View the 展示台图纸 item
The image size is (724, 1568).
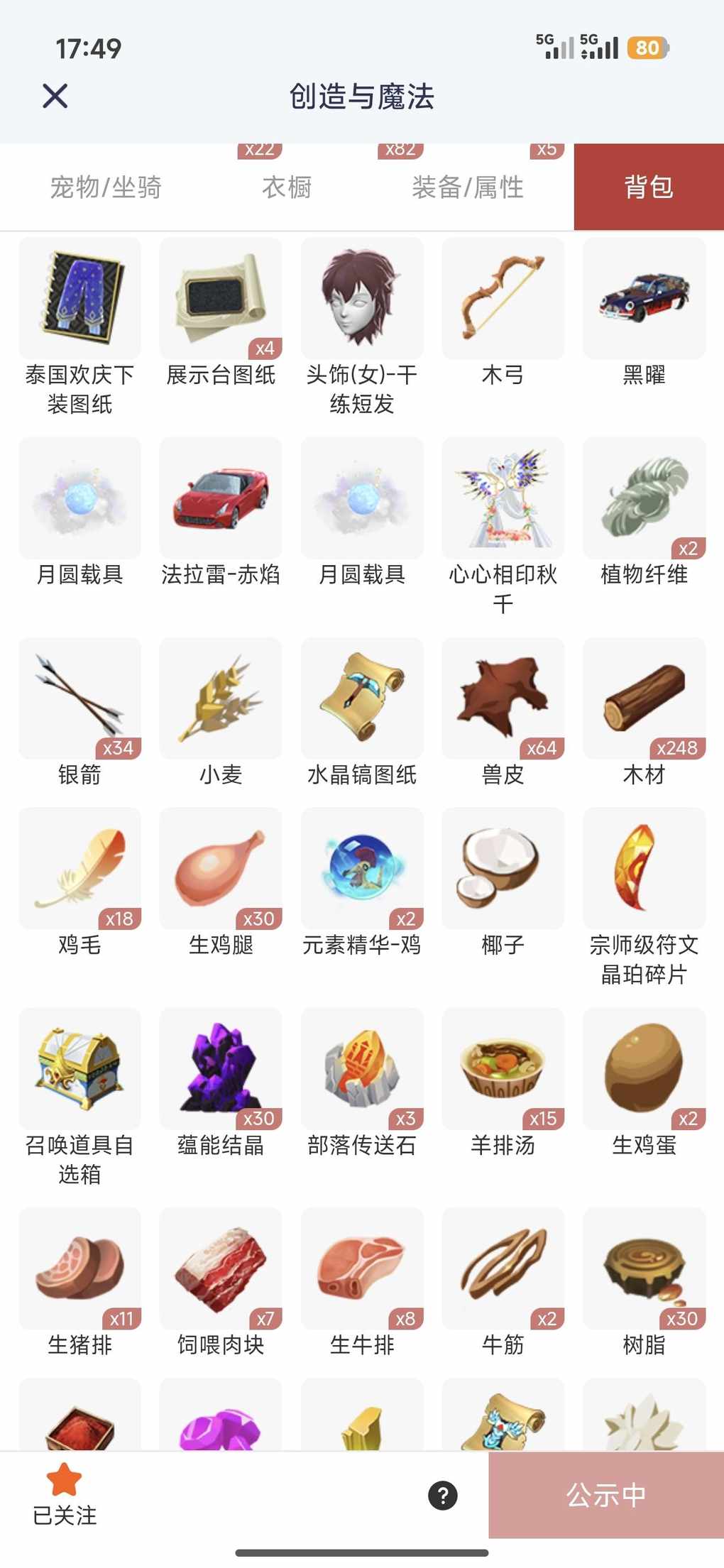point(221,299)
